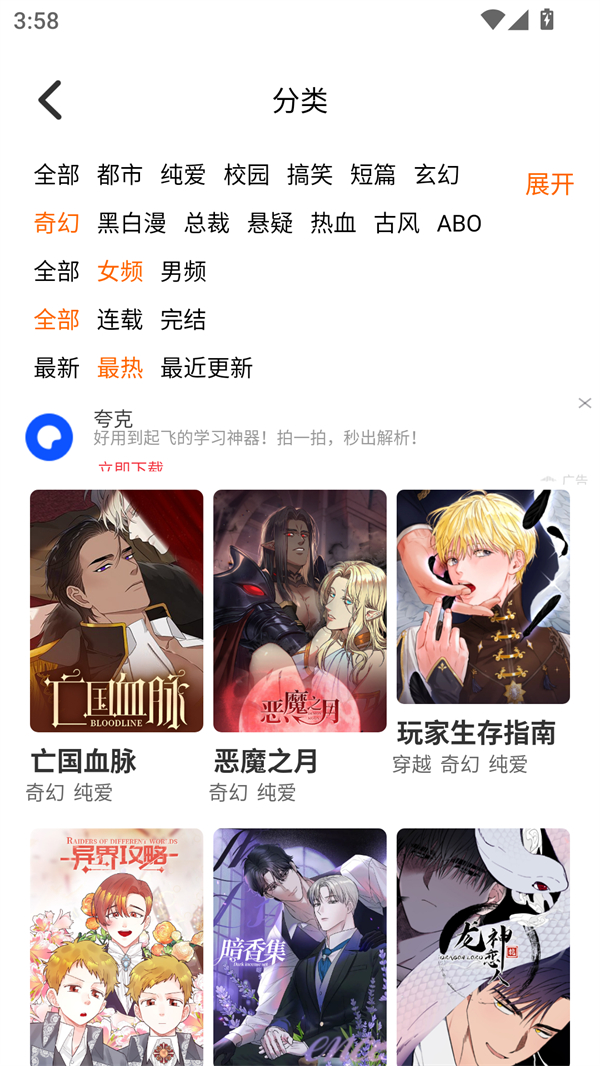Sort comics by 最新
This screenshot has width=600, height=1066.
coord(56,368)
